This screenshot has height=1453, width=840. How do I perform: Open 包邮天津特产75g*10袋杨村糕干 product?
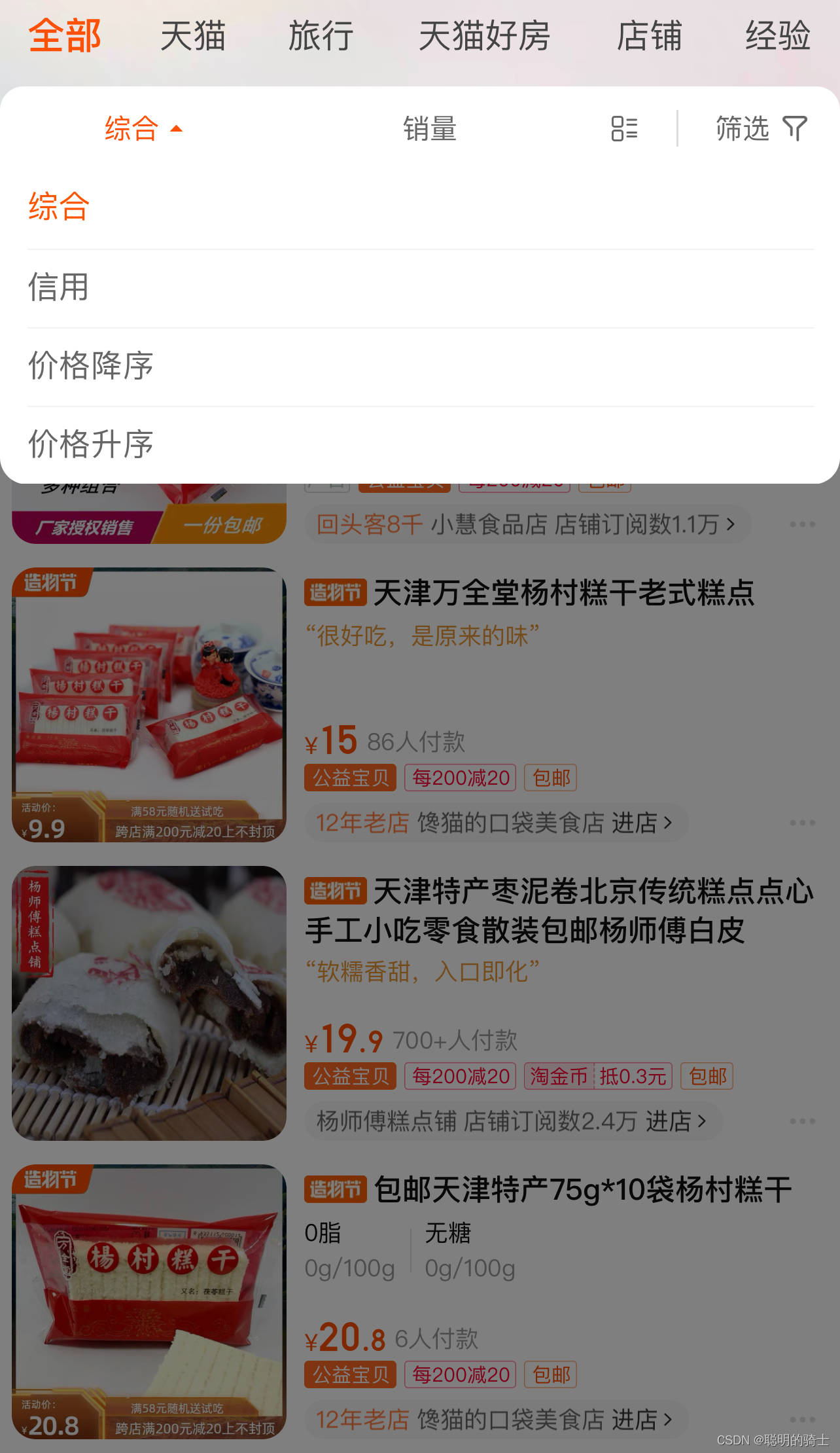click(x=582, y=1190)
